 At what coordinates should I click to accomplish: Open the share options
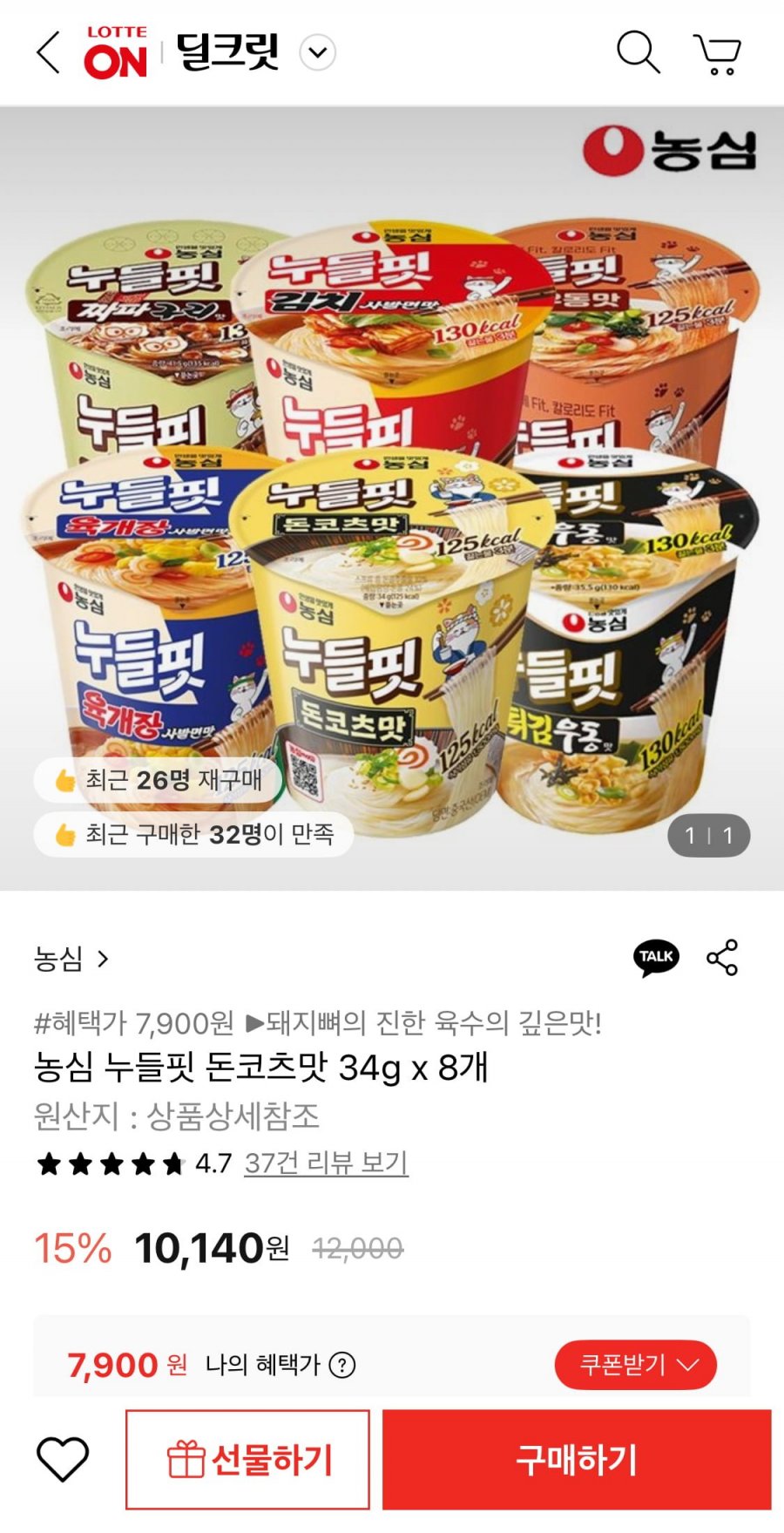tap(722, 957)
